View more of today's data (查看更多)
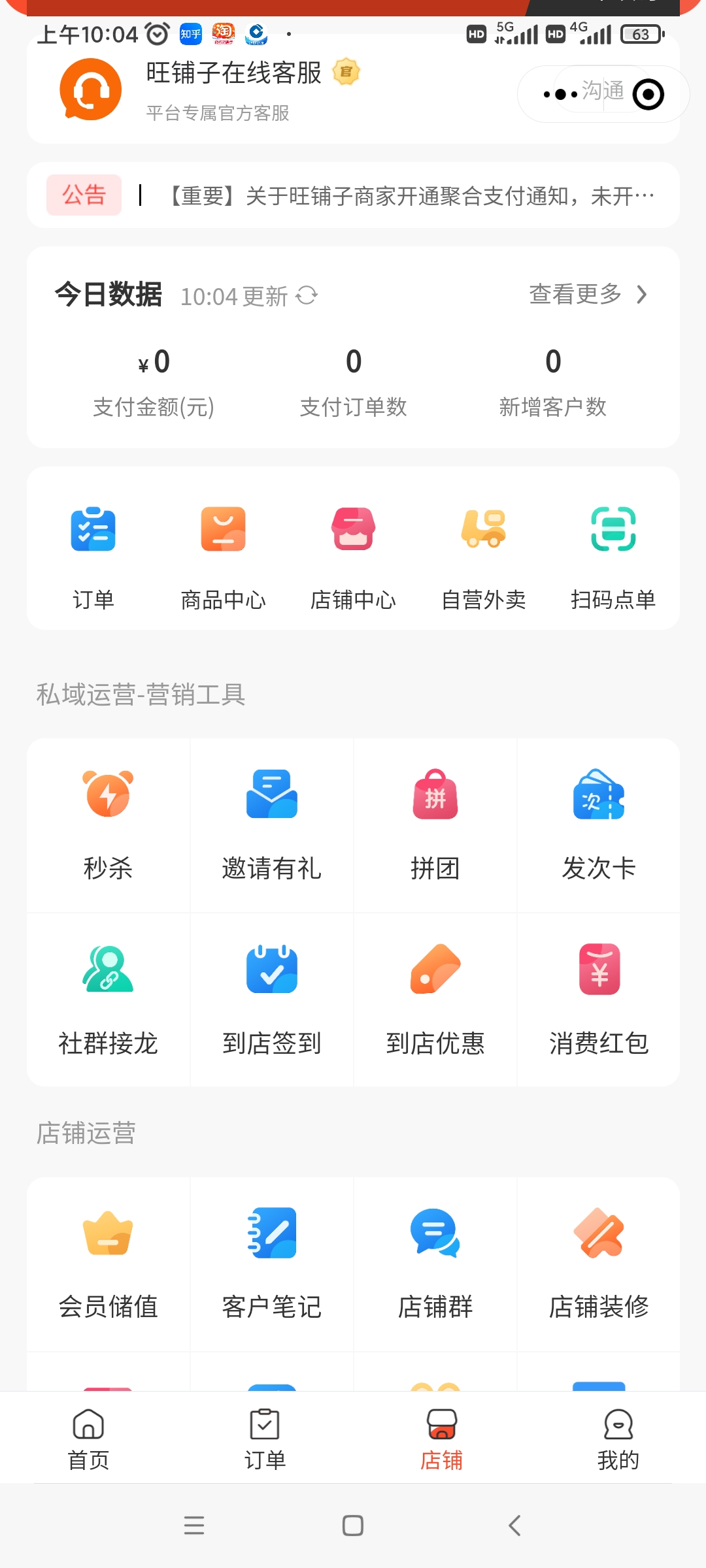This screenshot has width=706, height=1568. (x=587, y=295)
